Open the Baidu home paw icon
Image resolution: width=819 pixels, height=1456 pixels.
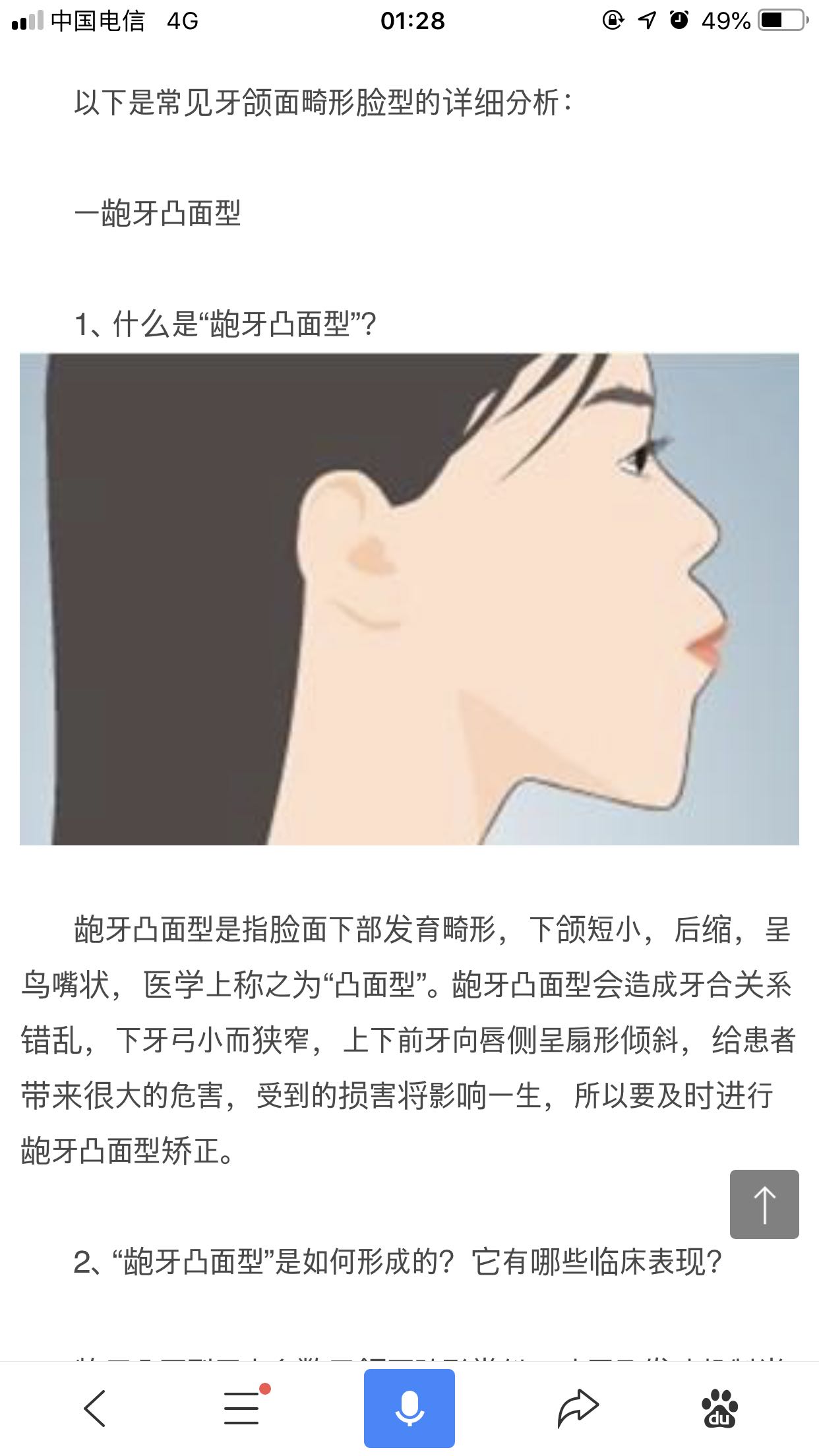pyautogui.click(x=719, y=1409)
